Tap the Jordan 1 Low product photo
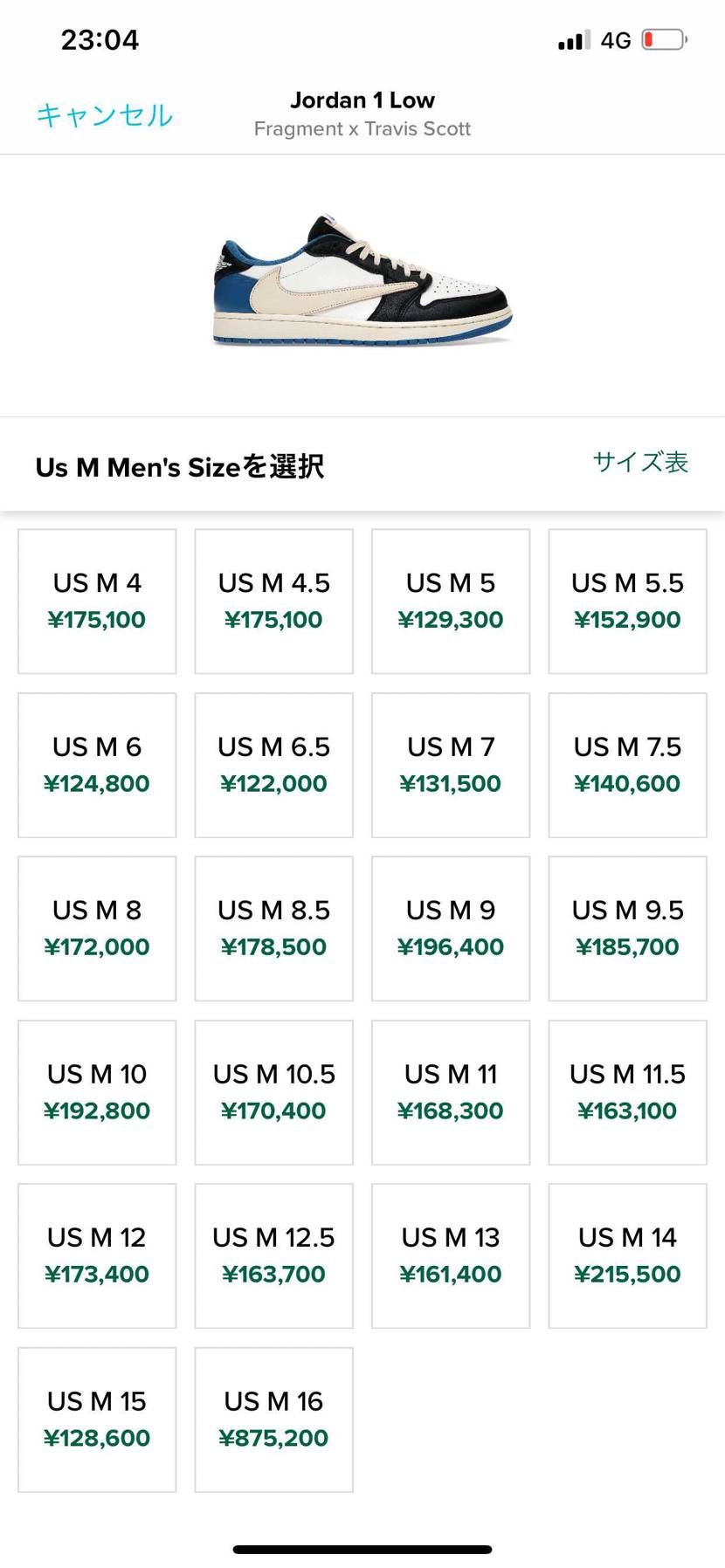This screenshot has width=725, height=1568. coord(362,279)
